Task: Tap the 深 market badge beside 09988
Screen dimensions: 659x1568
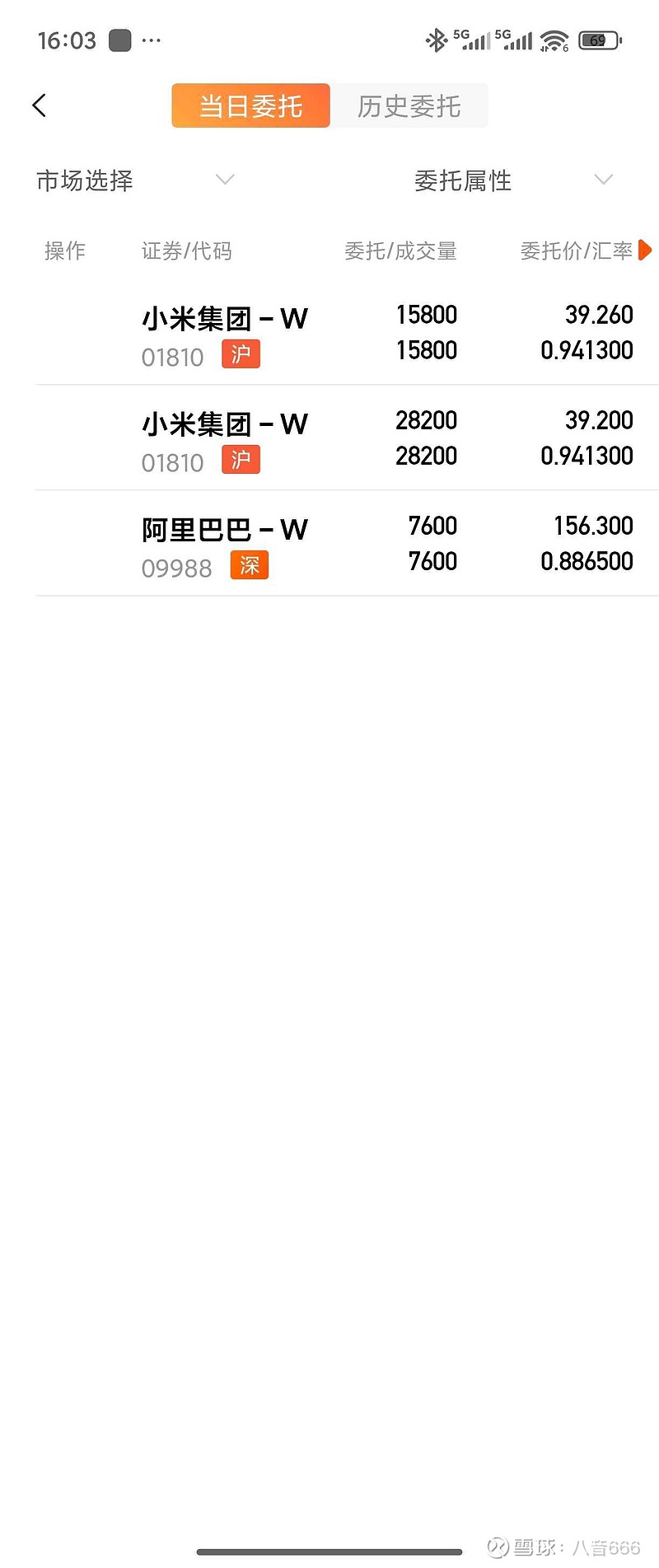Action: coord(250,565)
